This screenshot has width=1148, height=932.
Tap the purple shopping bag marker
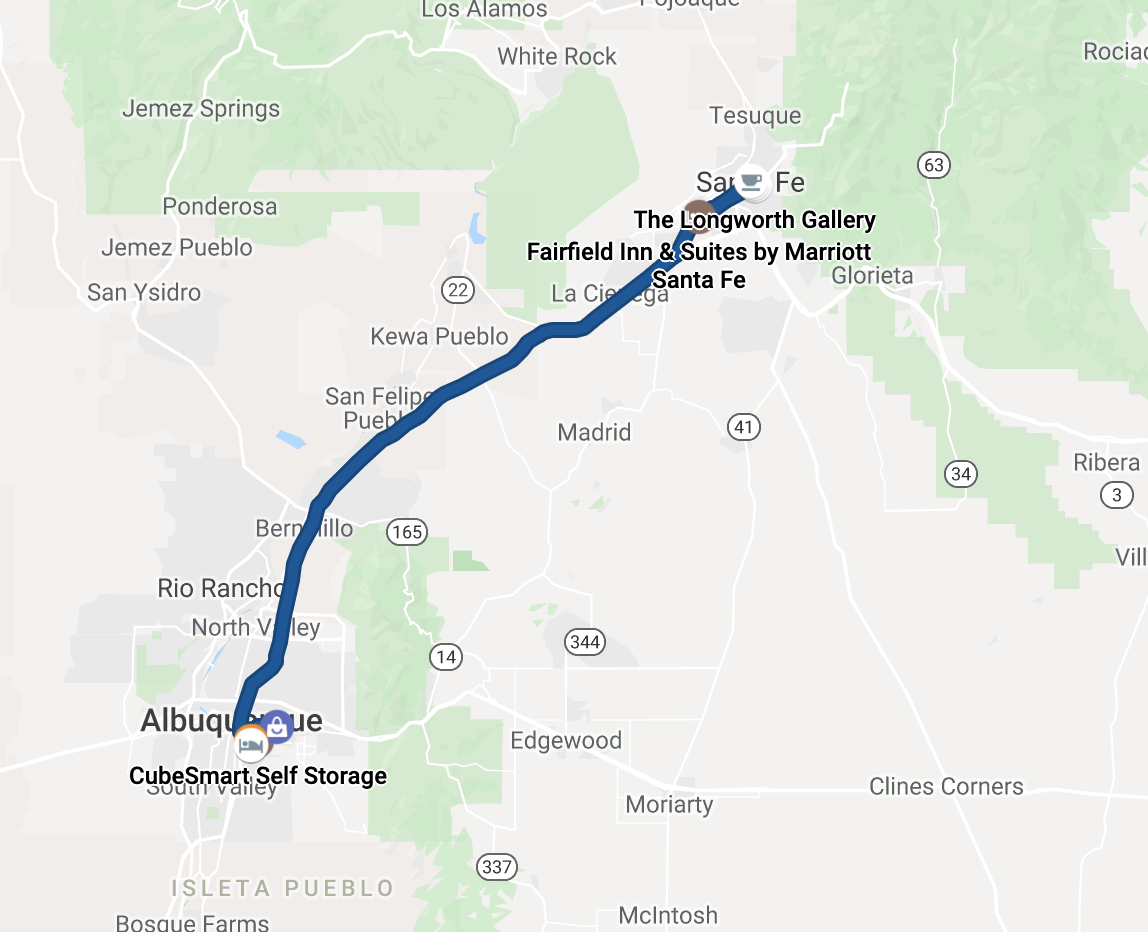(277, 727)
